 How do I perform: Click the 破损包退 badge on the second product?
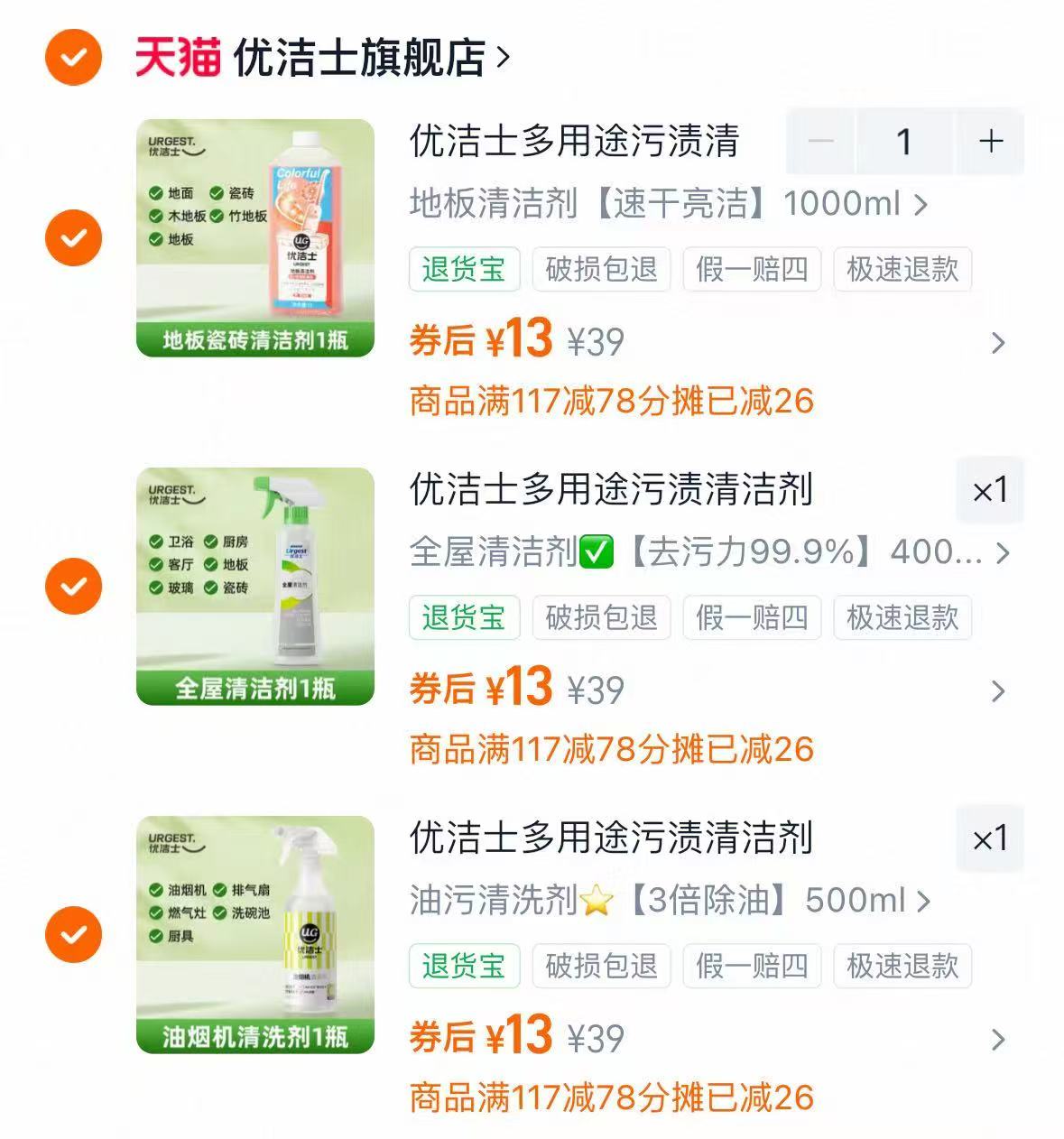[x=600, y=617]
